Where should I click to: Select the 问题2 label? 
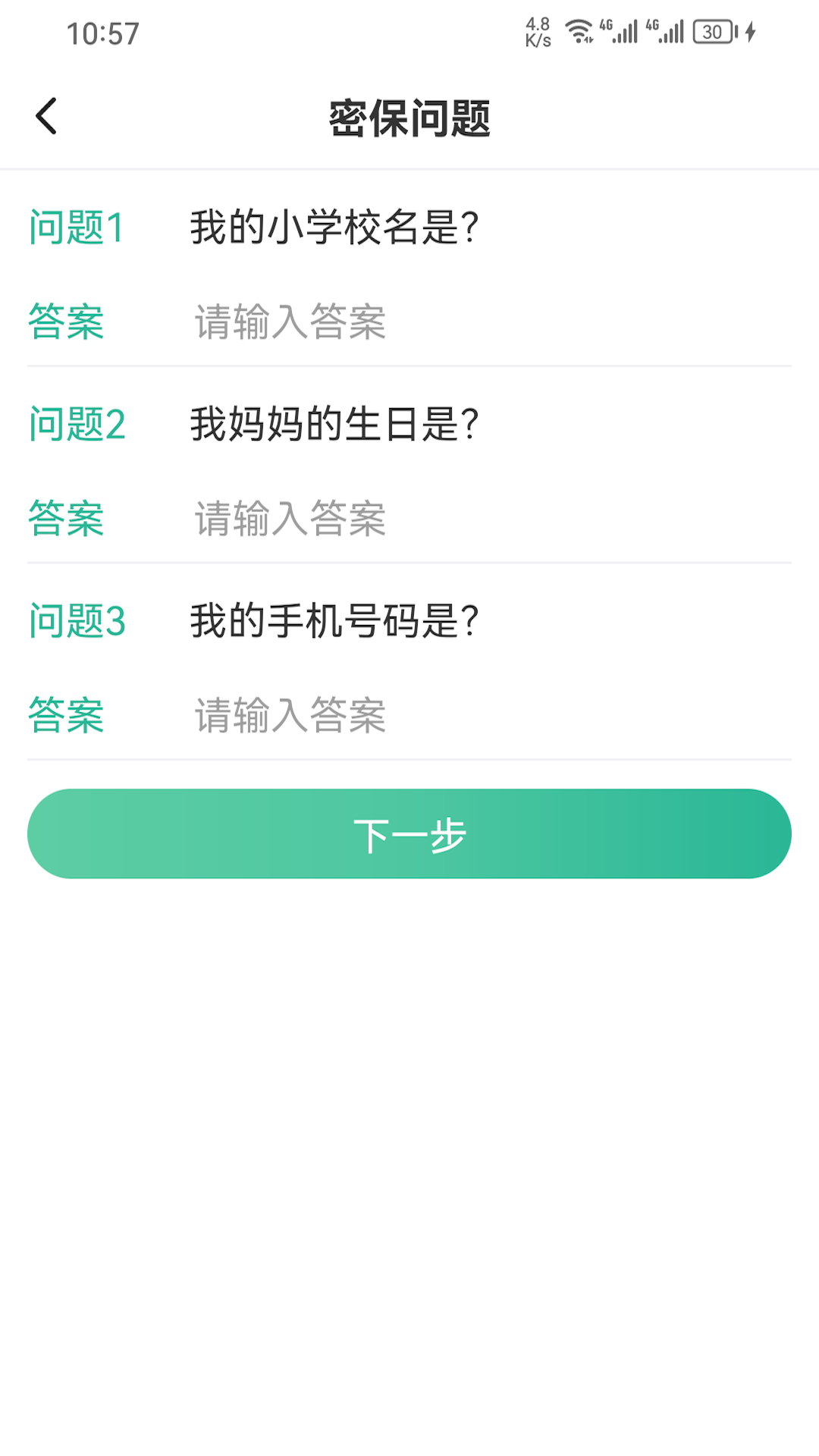pyautogui.click(x=77, y=421)
